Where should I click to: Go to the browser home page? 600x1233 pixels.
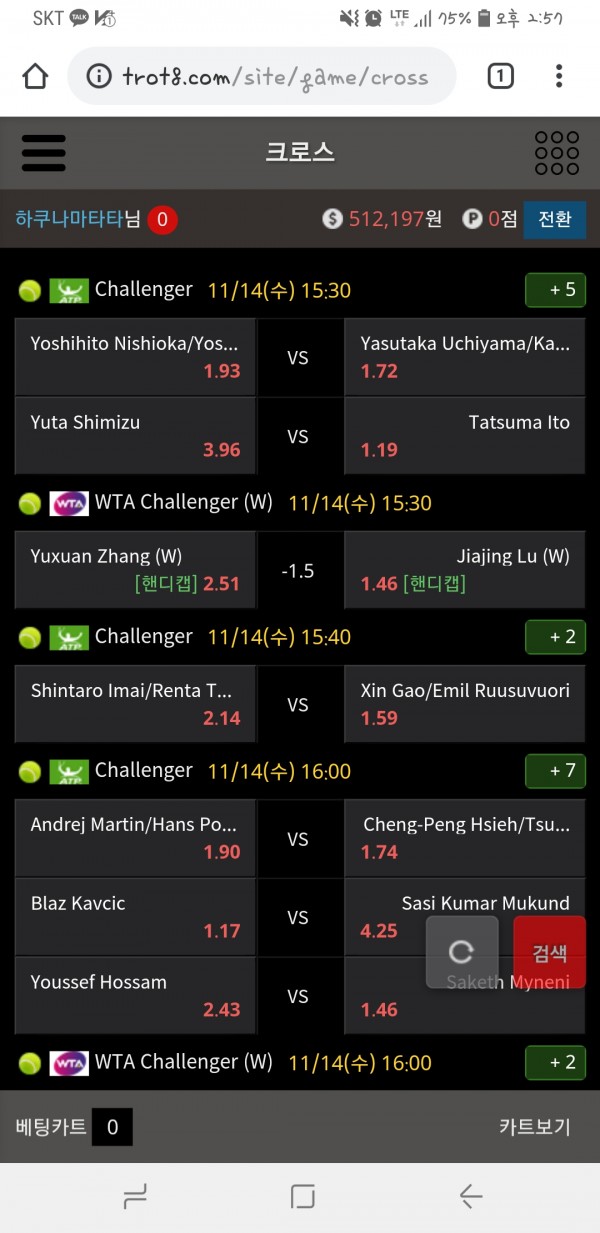(x=35, y=76)
